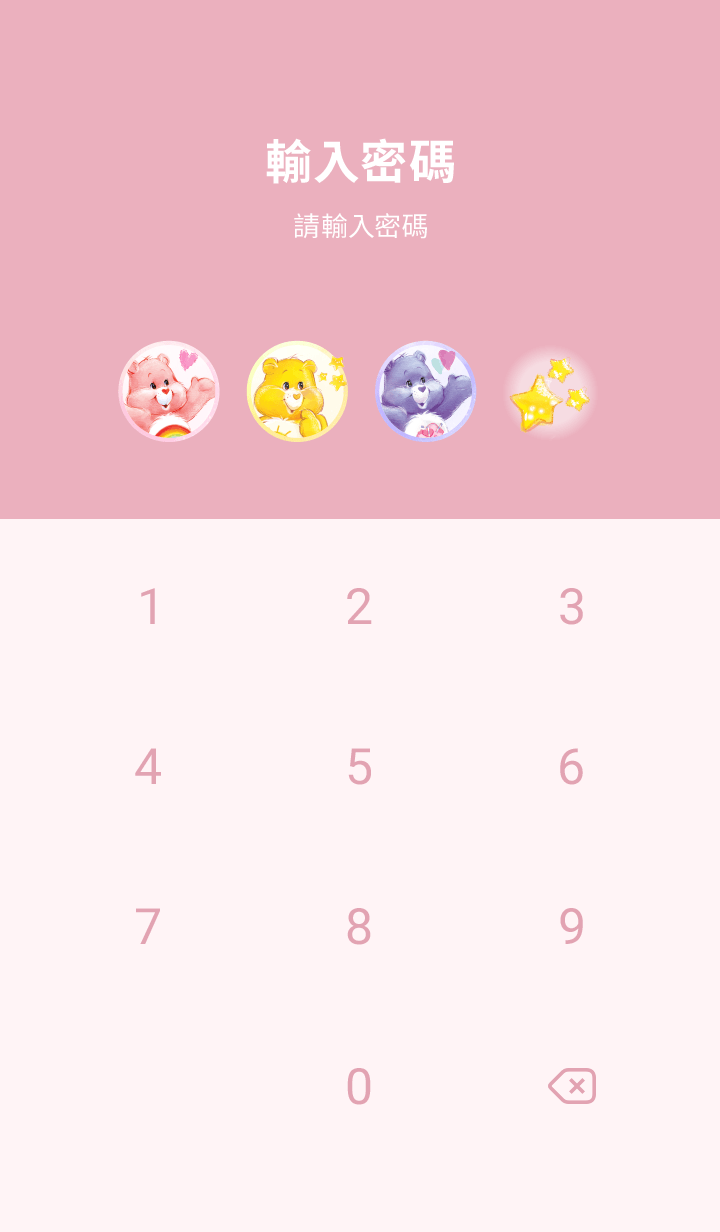This screenshot has width=720, height=1232.
Task: Enter digit 7 on the keypad
Action: 149,927
